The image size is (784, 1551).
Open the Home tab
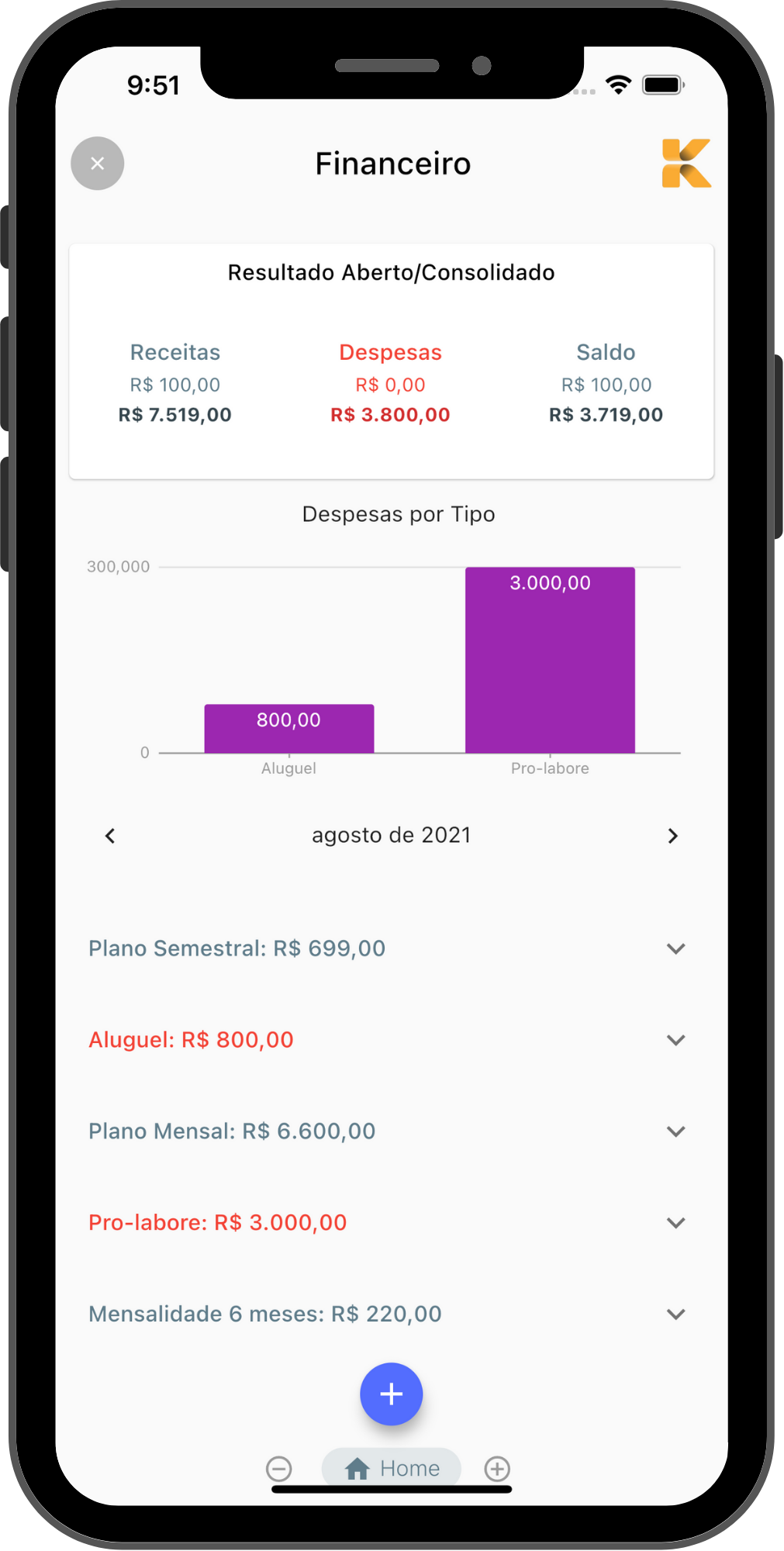[392, 1468]
